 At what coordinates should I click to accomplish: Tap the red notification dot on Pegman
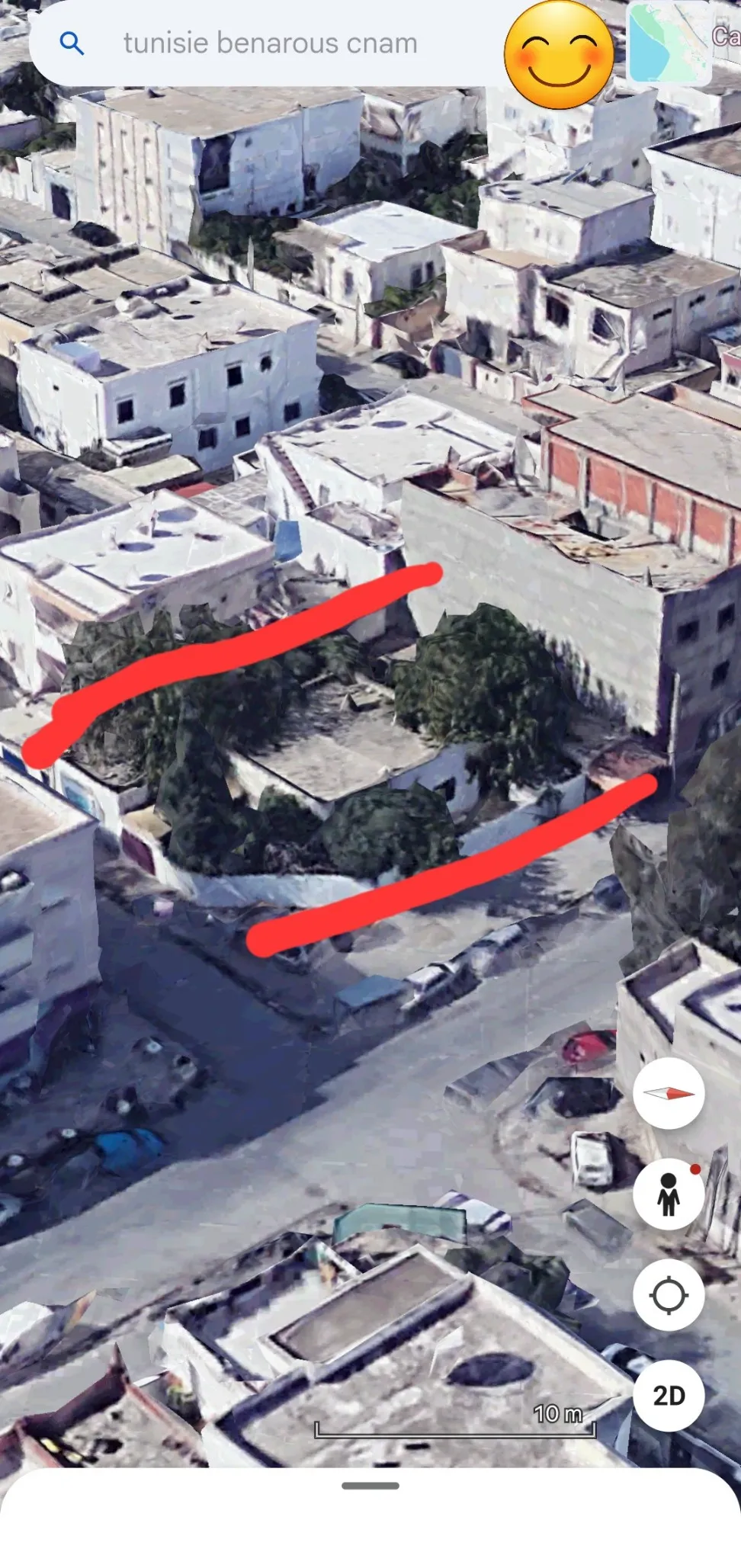coord(694,1169)
